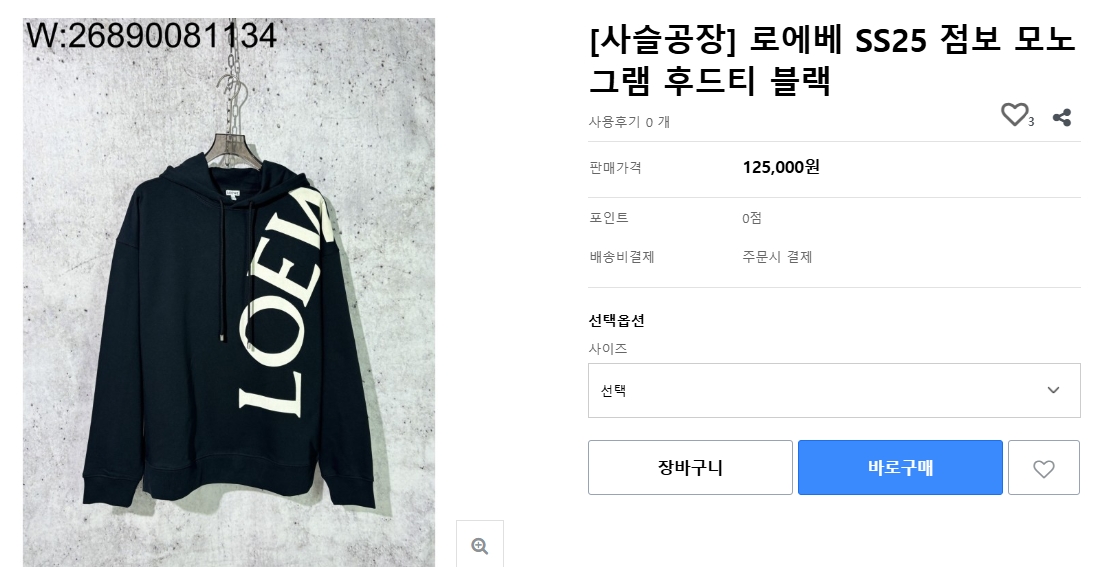
Task: Buy now with 바로구매
Action: click(x=900, y=467)
